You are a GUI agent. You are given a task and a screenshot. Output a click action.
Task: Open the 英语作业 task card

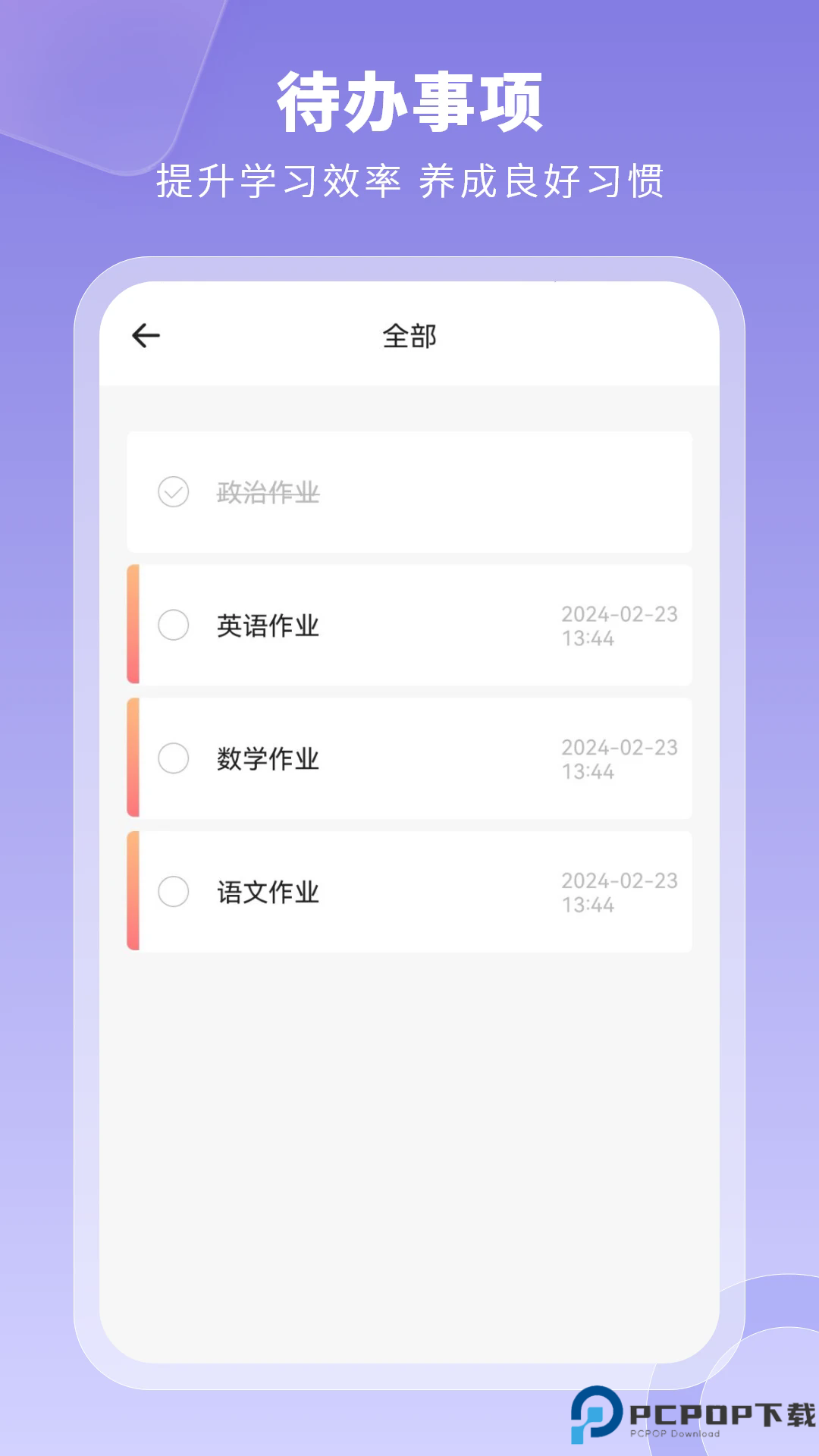409,625
